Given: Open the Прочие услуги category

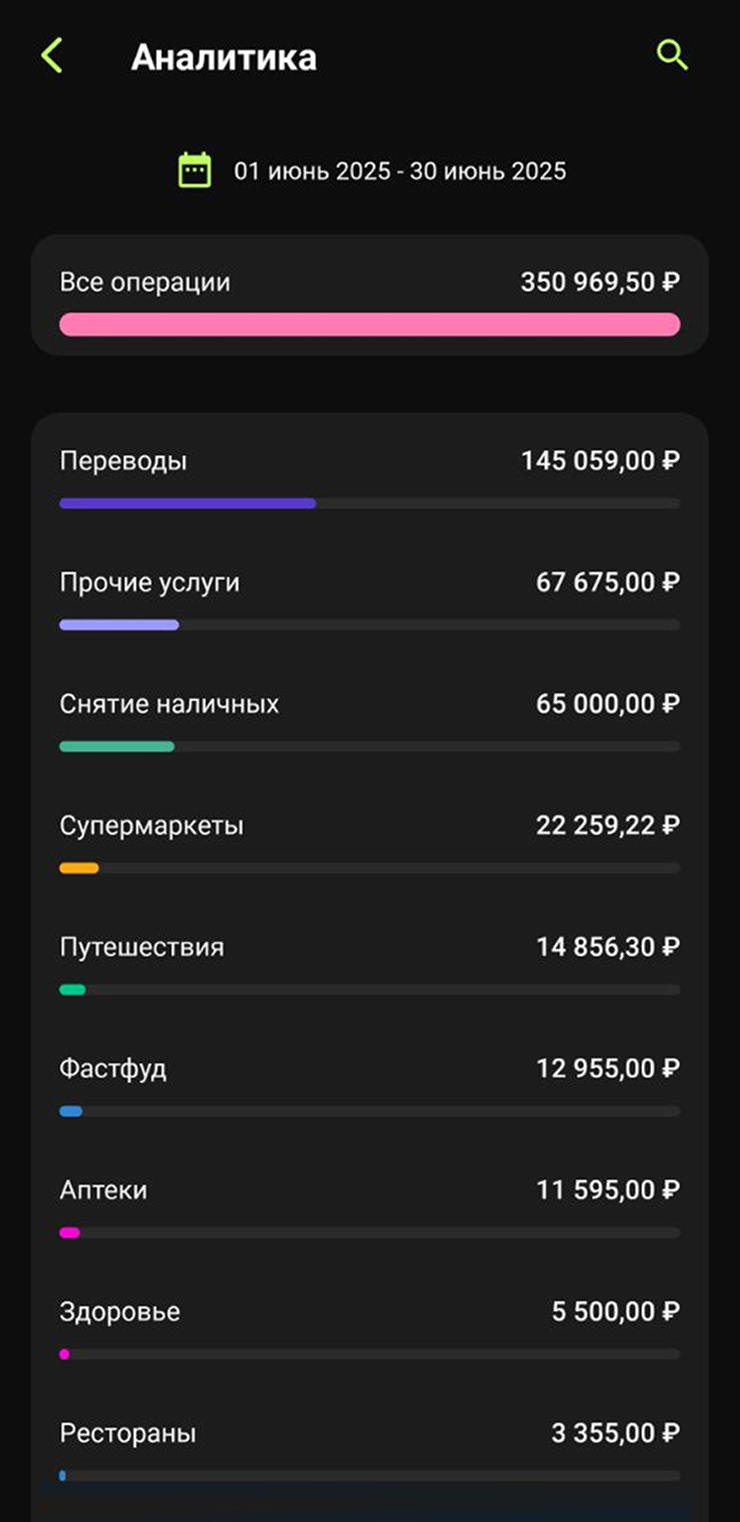Looking at the screenshot, I should (370, 600).
